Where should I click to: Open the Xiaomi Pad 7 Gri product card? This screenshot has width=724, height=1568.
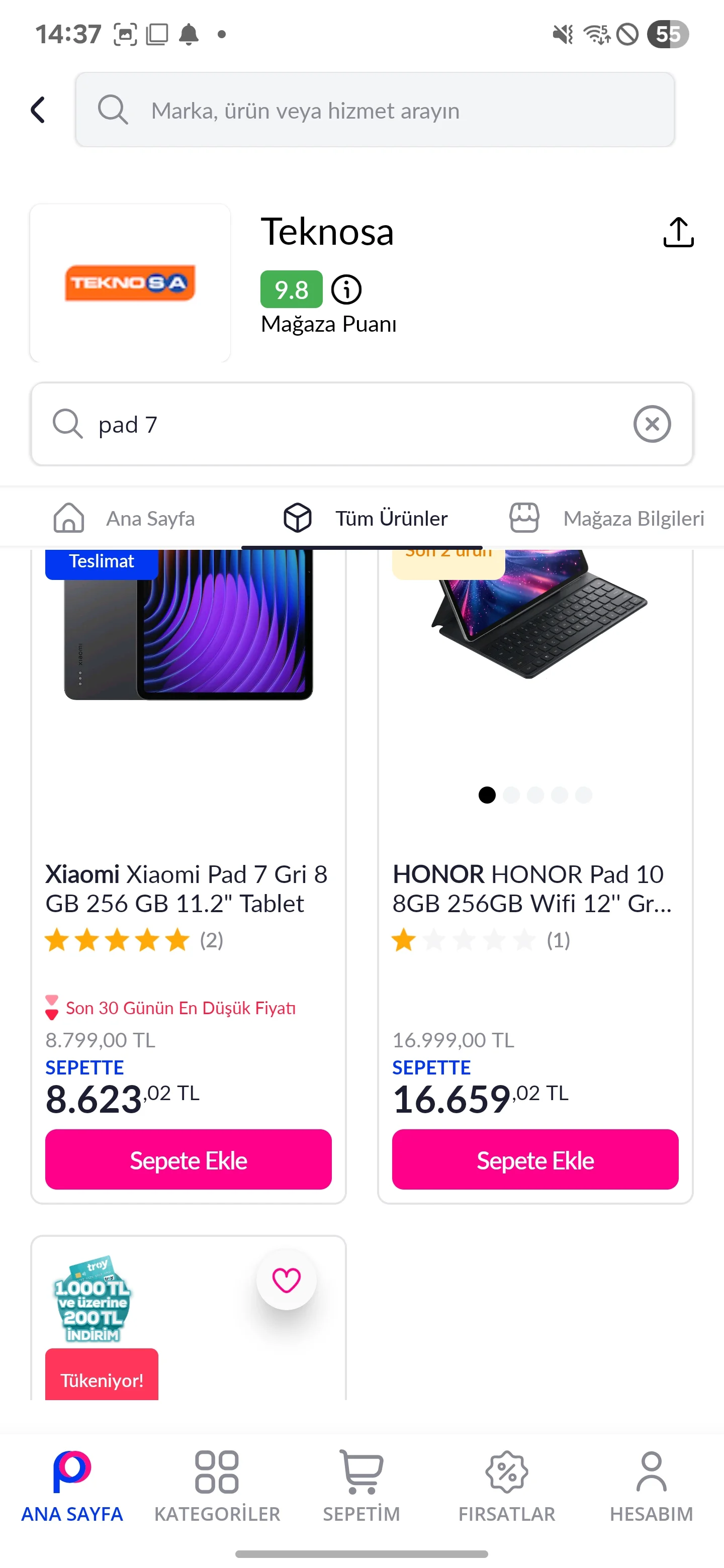tap(188, 888)
